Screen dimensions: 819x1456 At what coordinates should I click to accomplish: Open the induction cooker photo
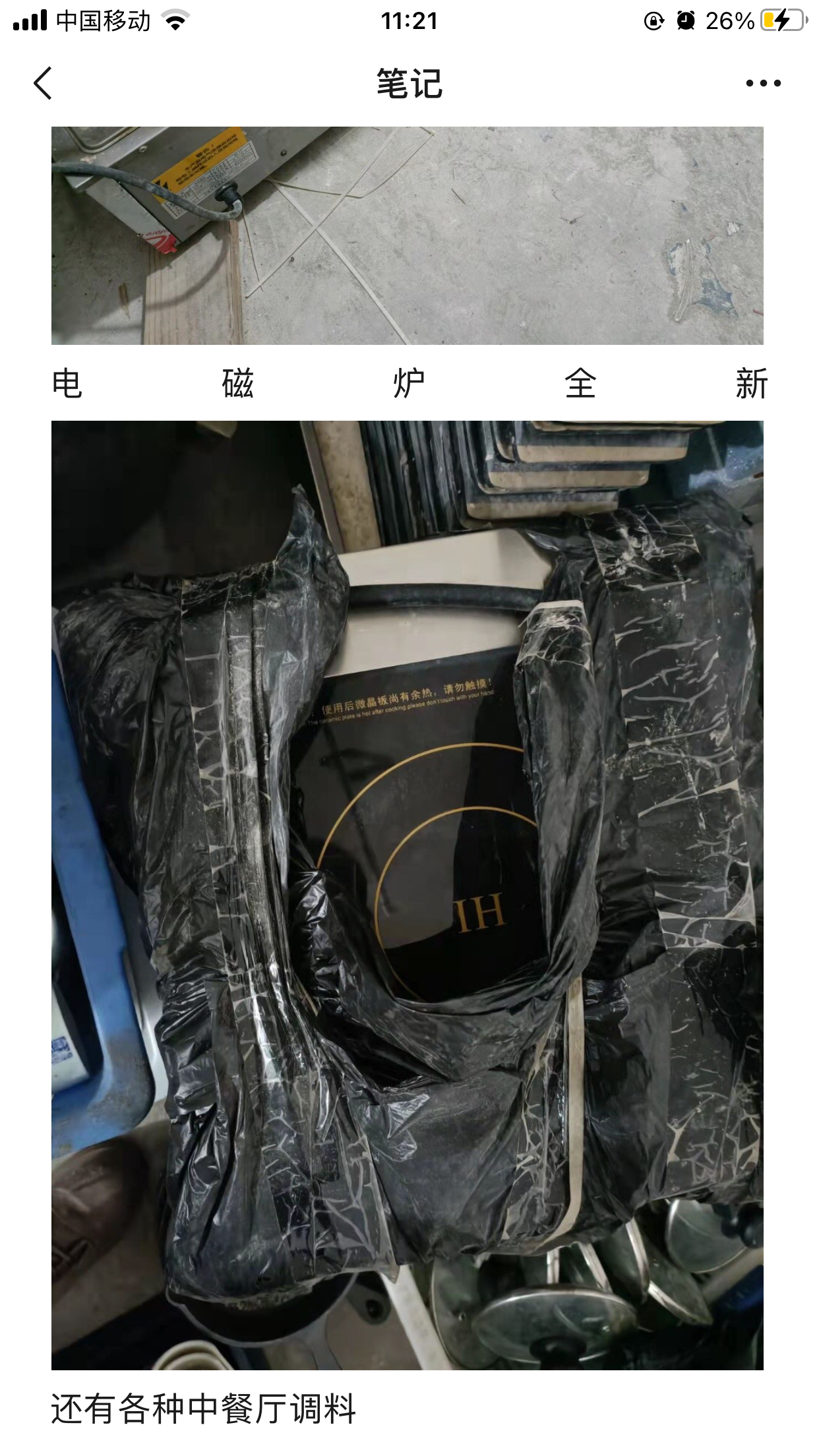pos(408,895)
